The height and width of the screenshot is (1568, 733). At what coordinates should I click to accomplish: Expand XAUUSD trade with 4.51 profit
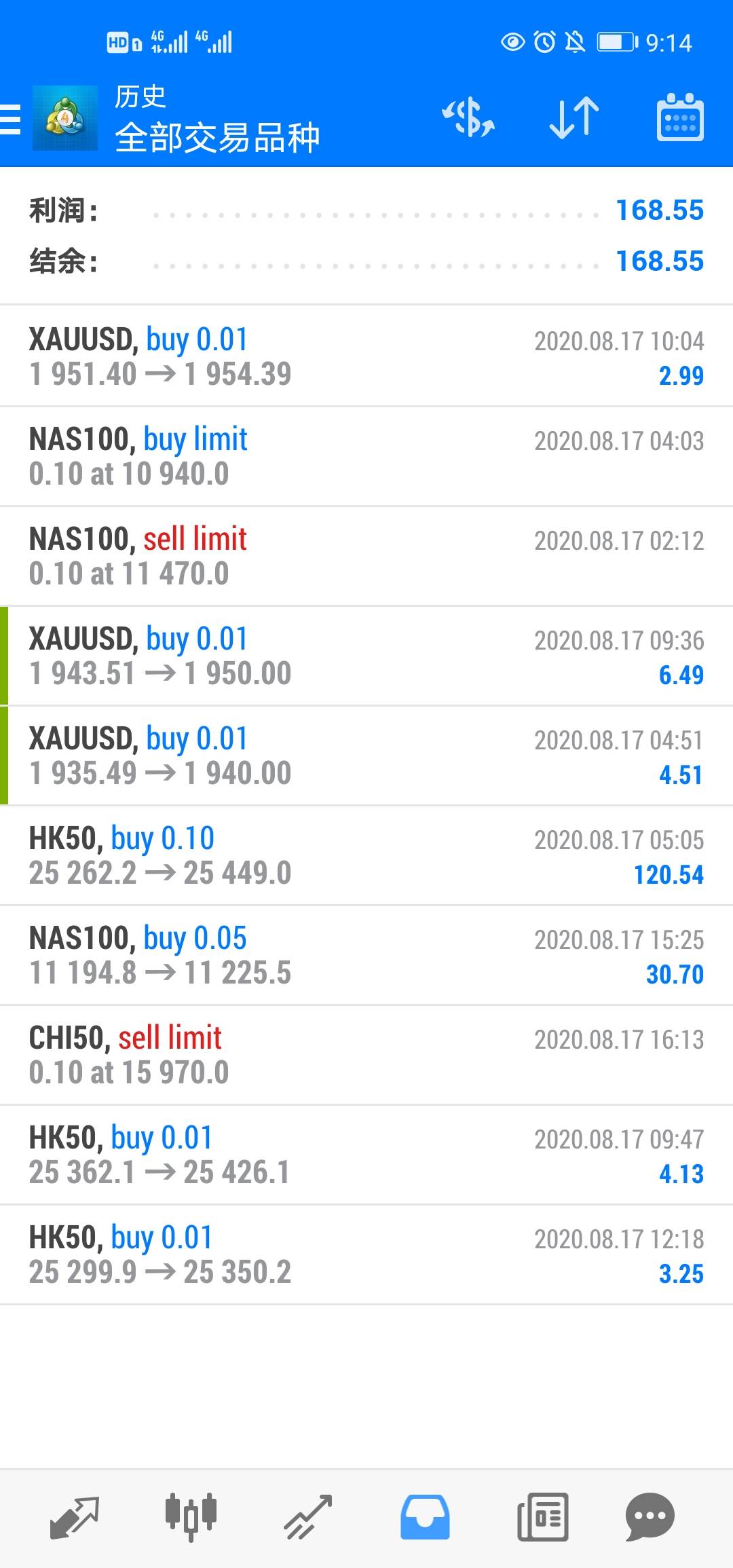click(366, 755)
